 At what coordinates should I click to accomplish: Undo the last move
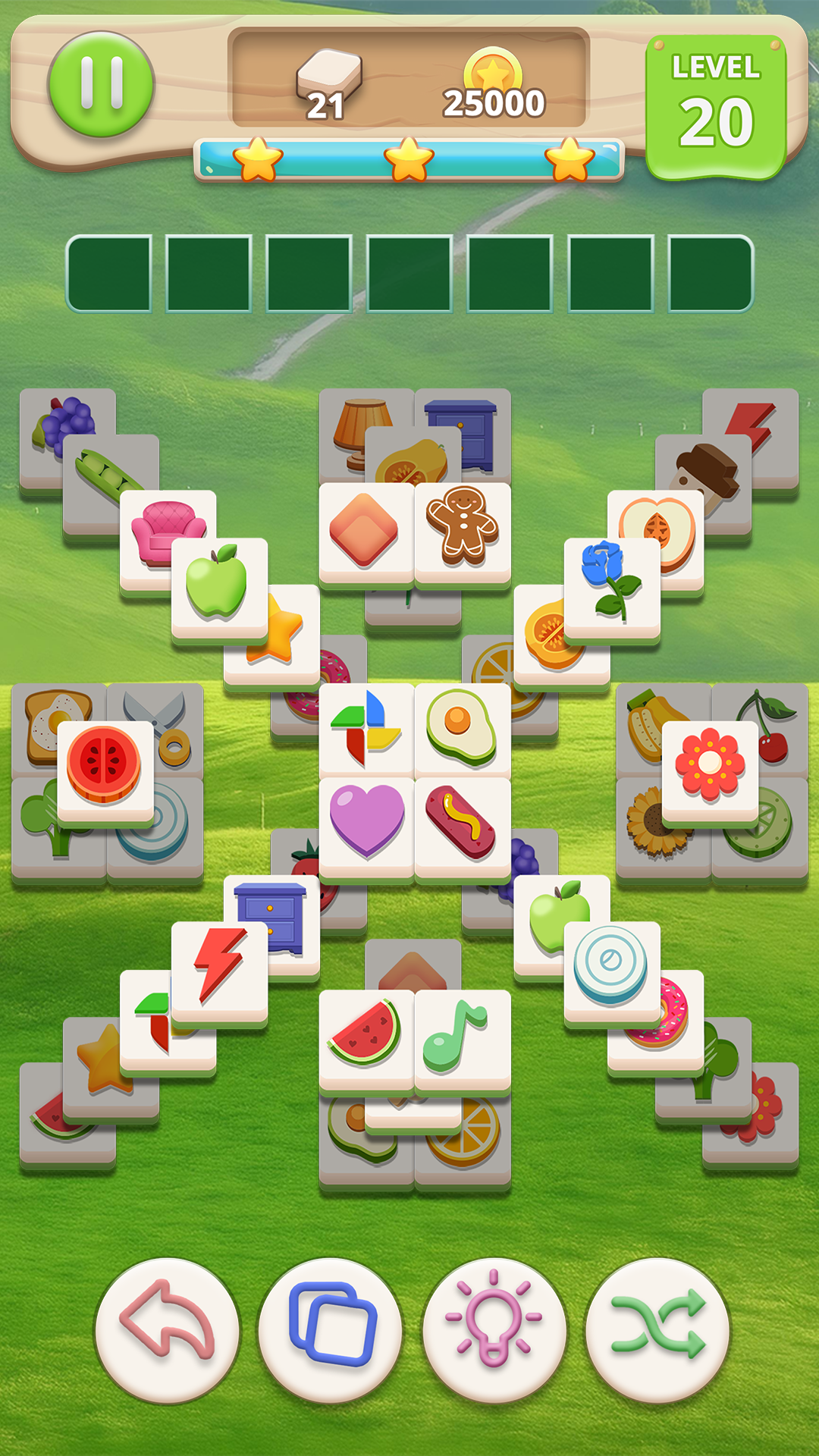coord(167,1329)
